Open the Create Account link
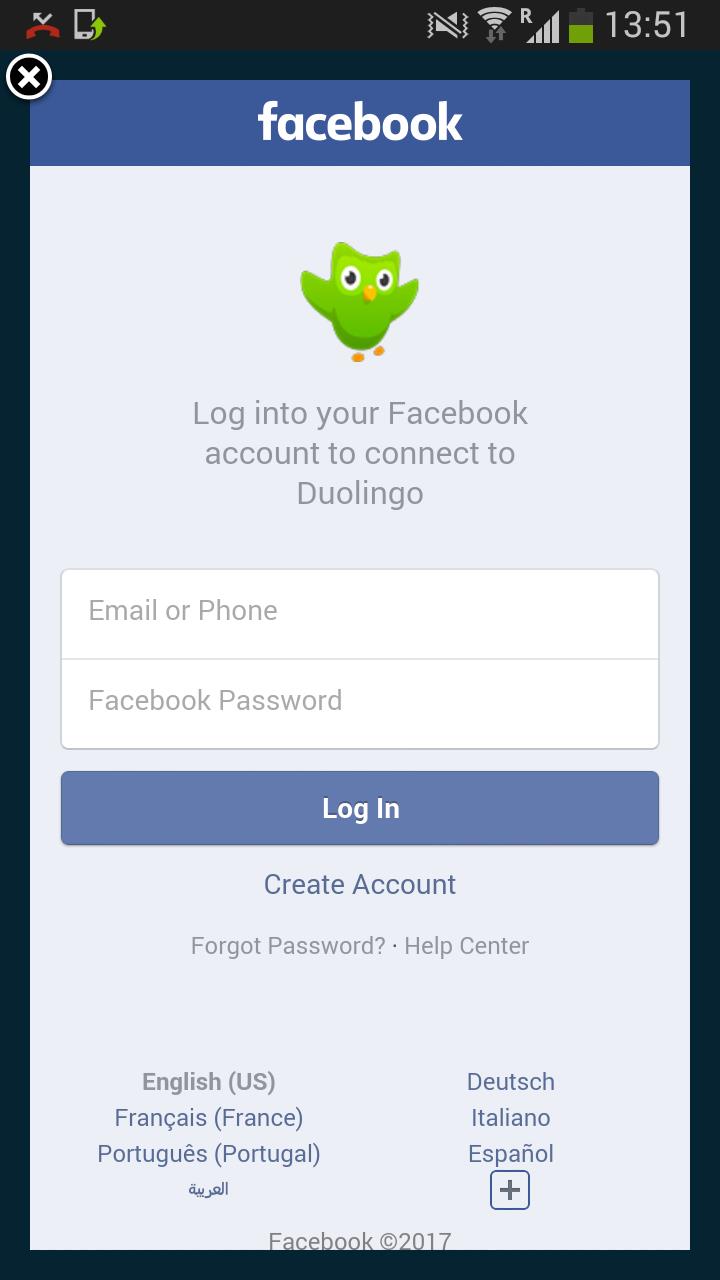The height and width of the screenshot is (1280, 720). point(360,884)
